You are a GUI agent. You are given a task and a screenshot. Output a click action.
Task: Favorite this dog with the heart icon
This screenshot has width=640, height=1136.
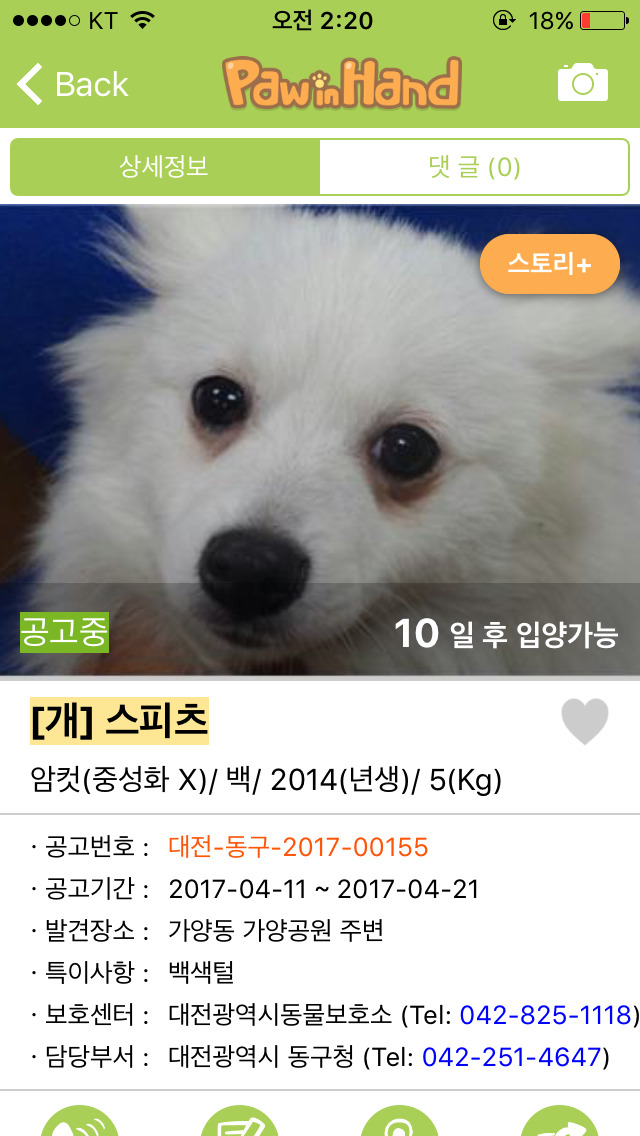pos(585,722)
